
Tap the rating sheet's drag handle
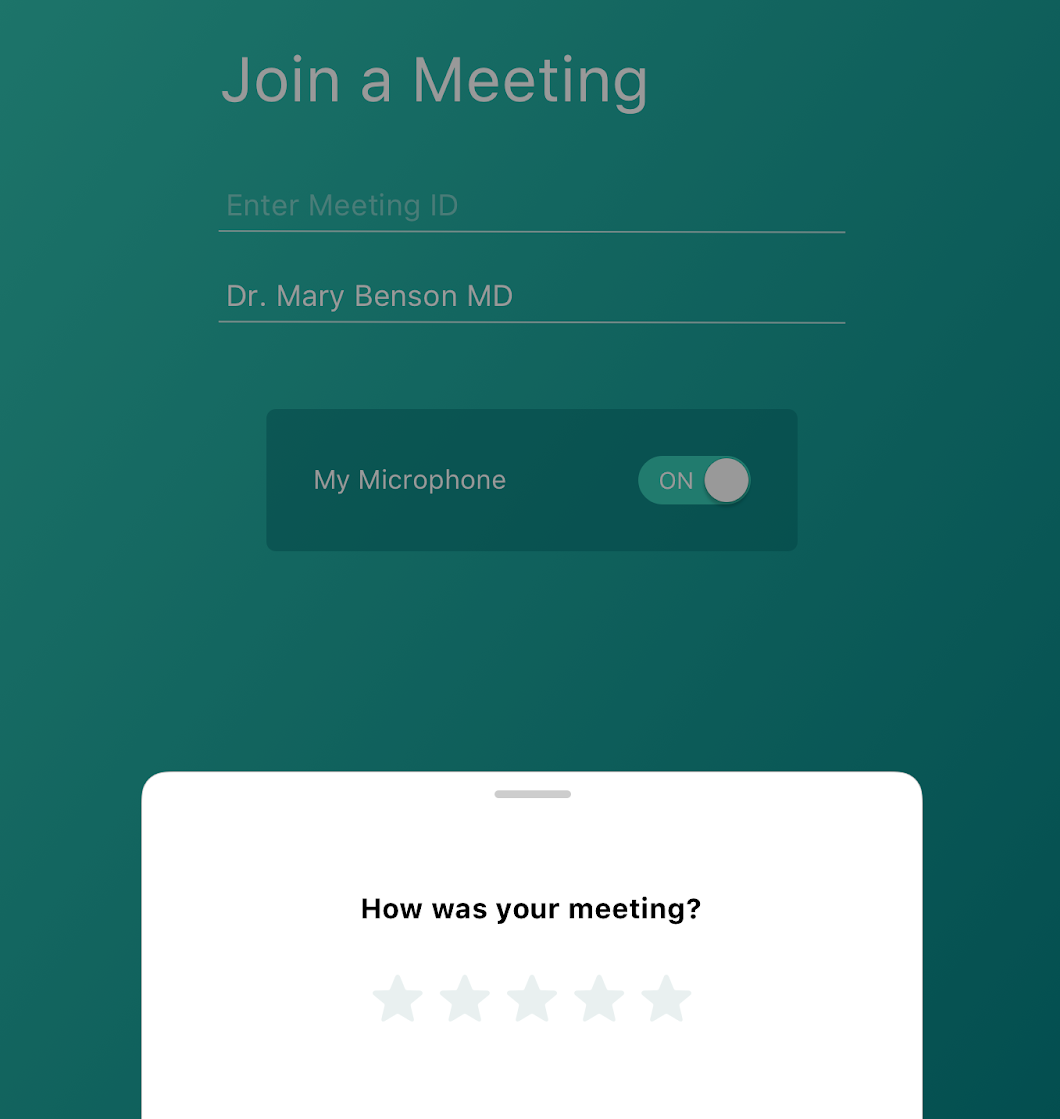(532, 794)
